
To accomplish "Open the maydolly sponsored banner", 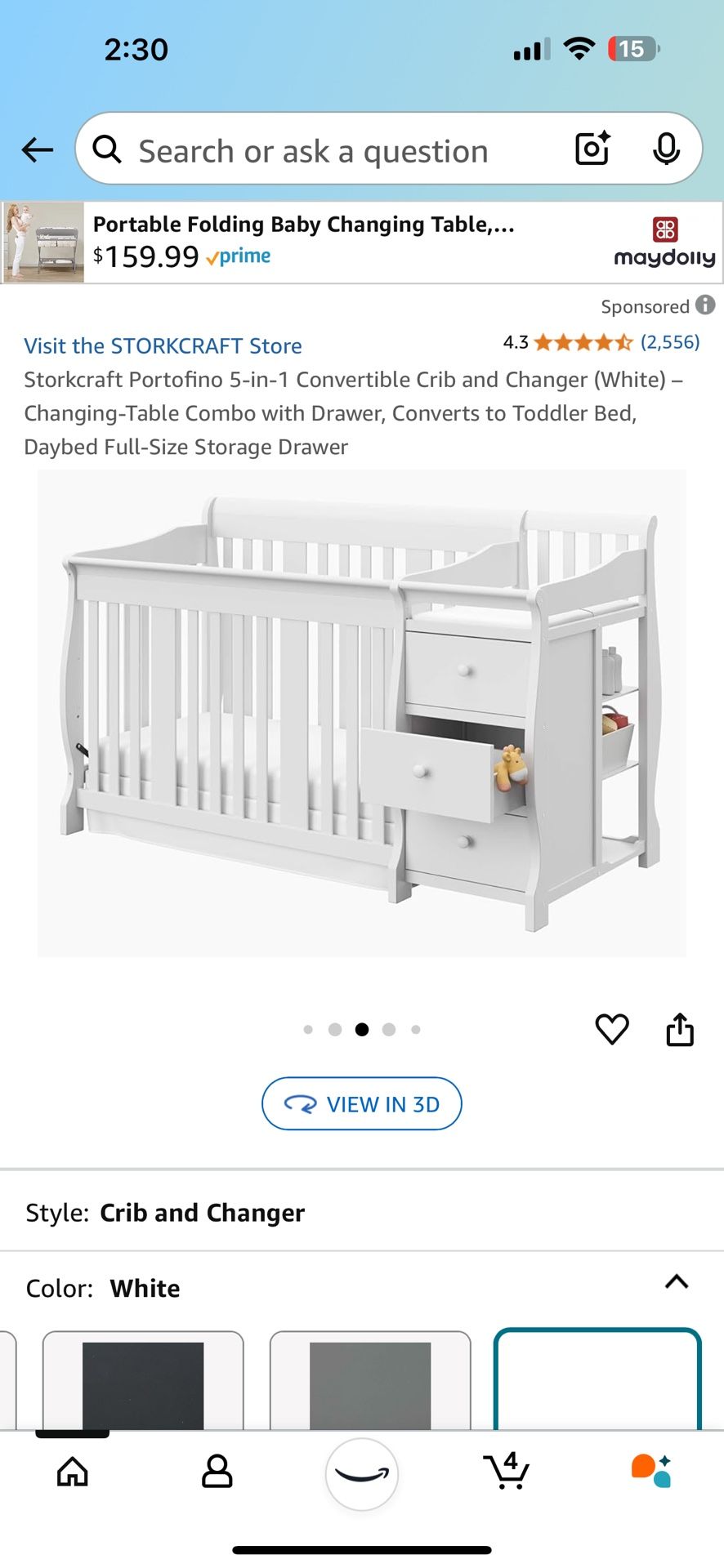I will click(362, 243).
